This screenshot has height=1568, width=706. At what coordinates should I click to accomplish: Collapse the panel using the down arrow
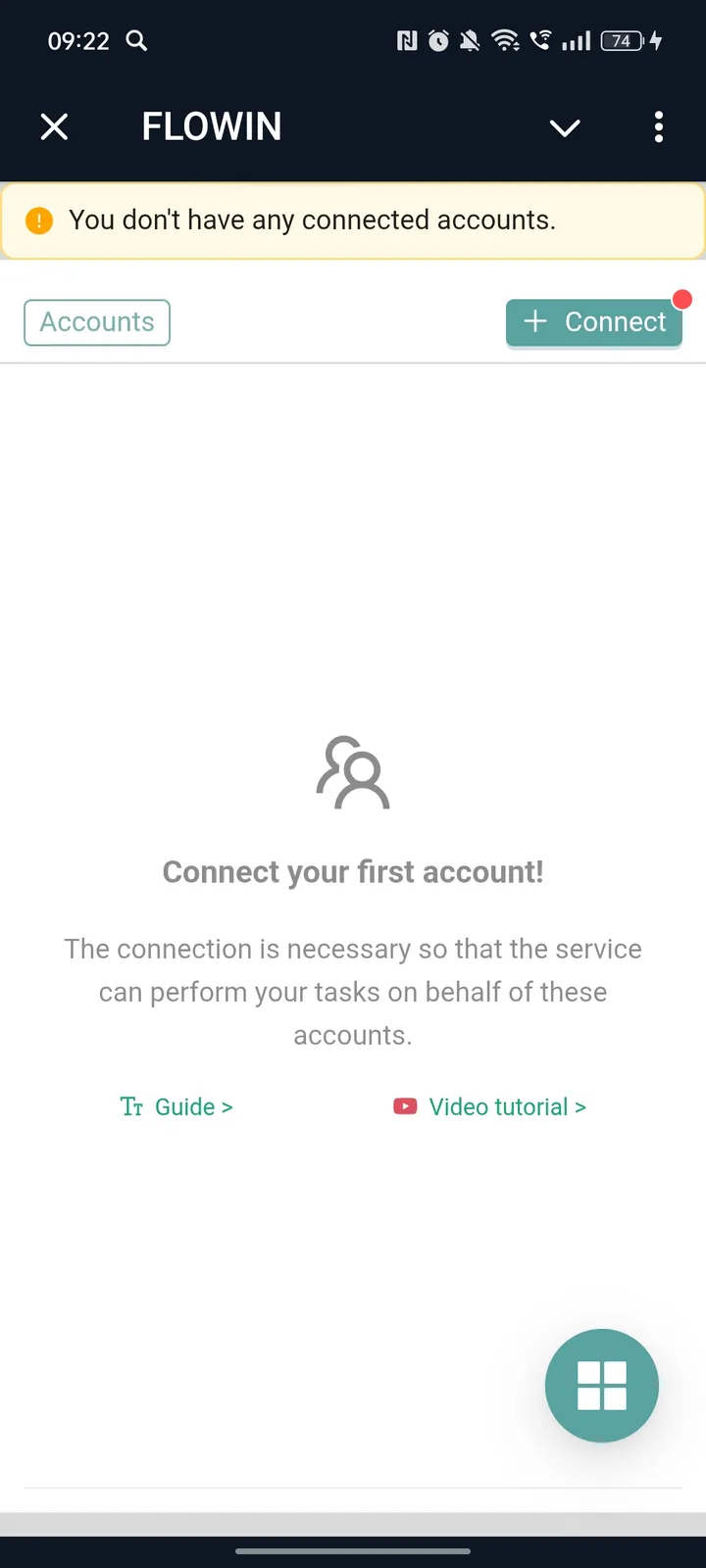tap(565, 127)
